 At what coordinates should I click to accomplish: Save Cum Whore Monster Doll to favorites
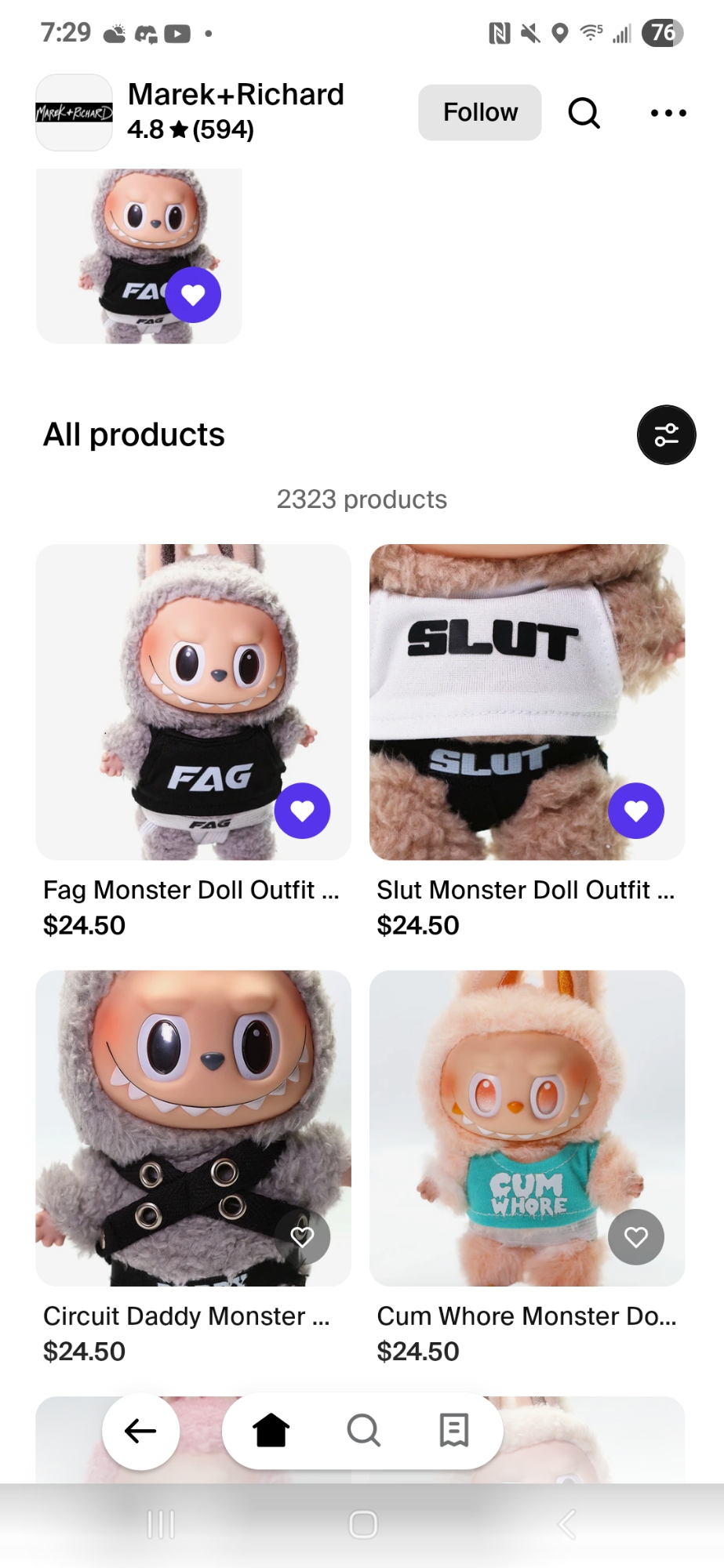point(635,1236)
